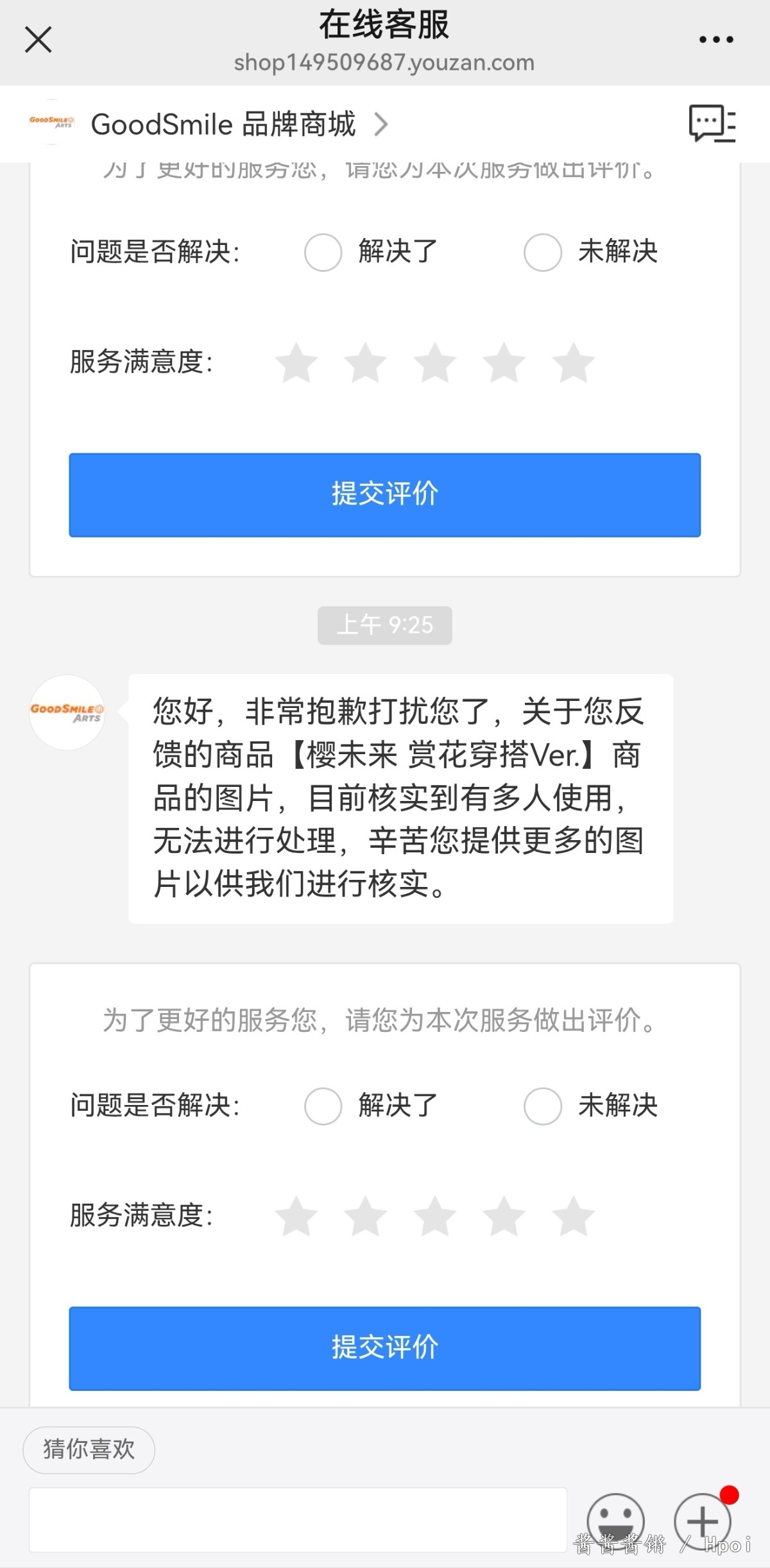Image resolution: width=770 pixels, height=1568 pixels.
Task: Select 未解决 in the lower rating card
Action: click(x=543, y=1106)
